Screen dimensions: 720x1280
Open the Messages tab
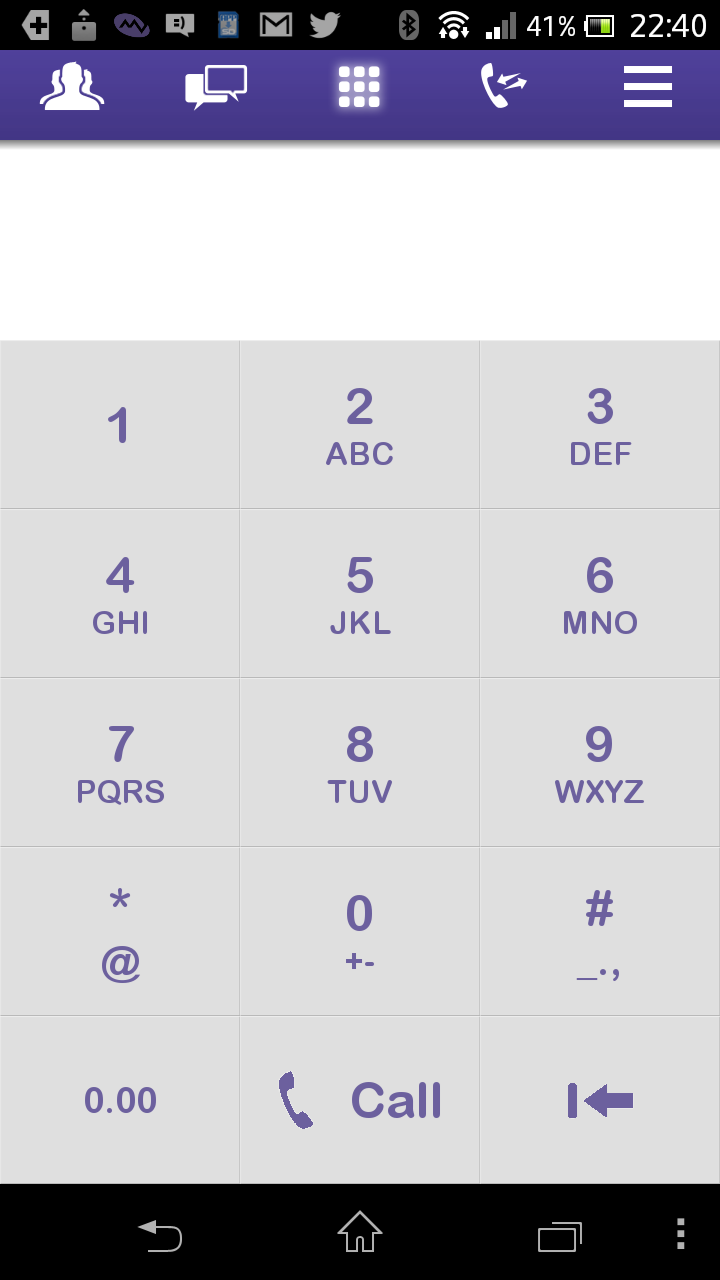tap(216, 88)
